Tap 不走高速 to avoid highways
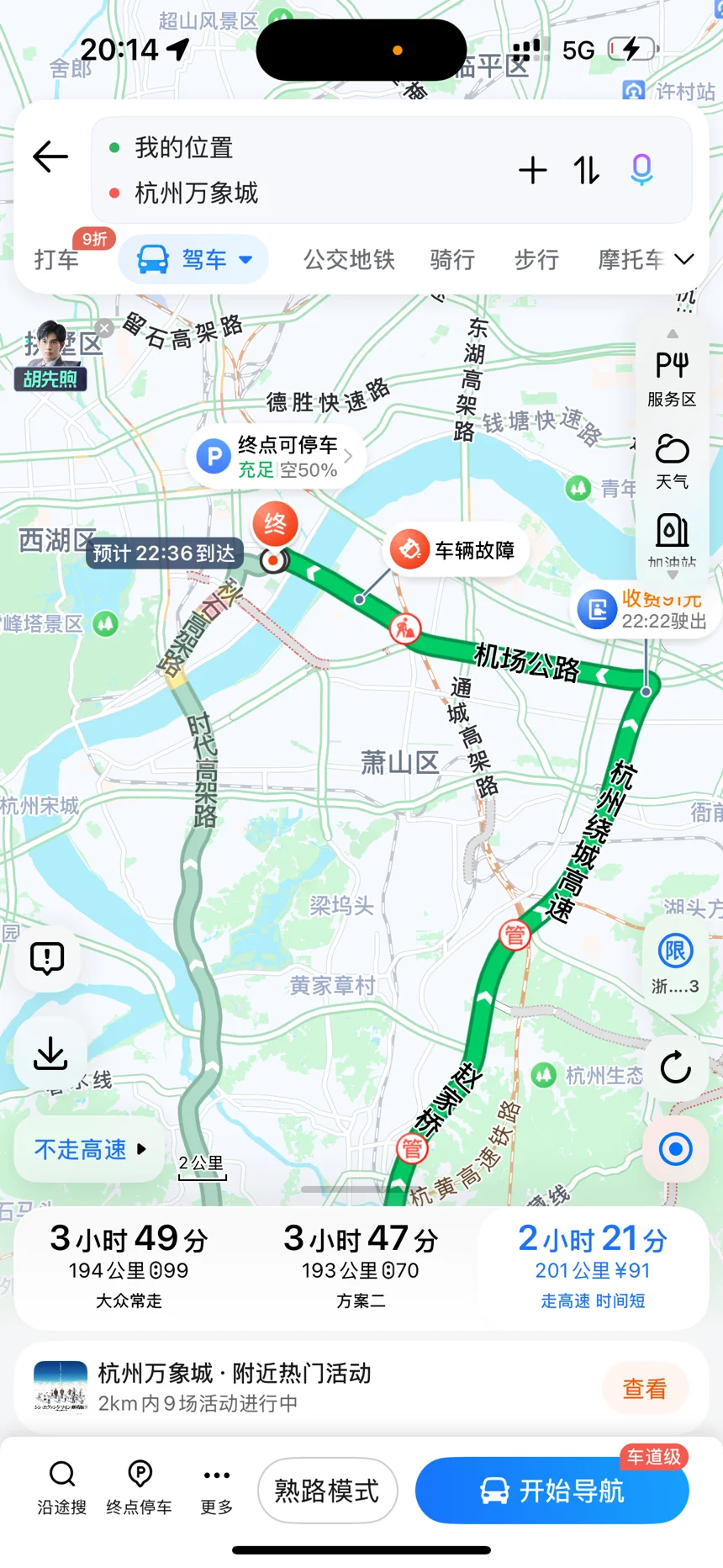The height and width of the screenshot is (1568, 723). (89, 1149)
